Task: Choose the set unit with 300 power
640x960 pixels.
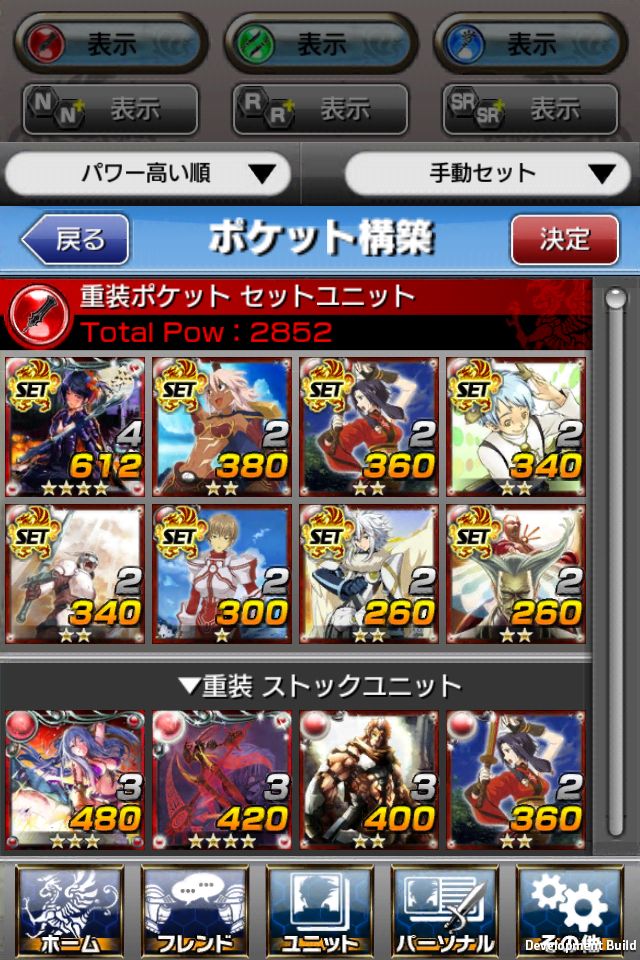Action: 222,573
